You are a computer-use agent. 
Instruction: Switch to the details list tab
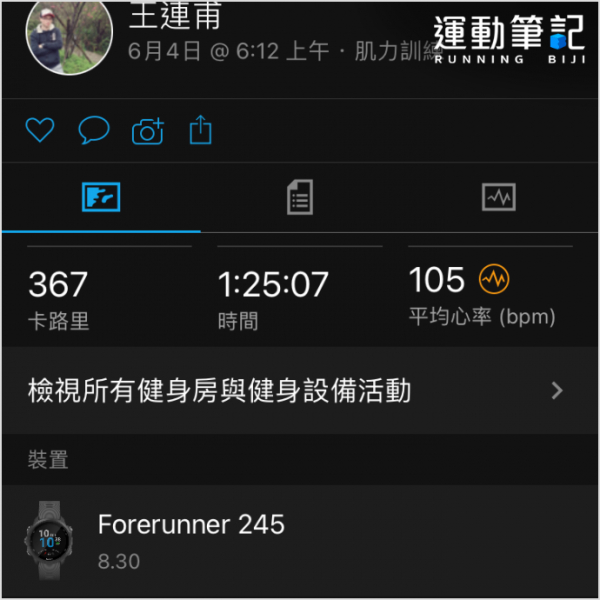pyautogui.click(x=299, y=197)
